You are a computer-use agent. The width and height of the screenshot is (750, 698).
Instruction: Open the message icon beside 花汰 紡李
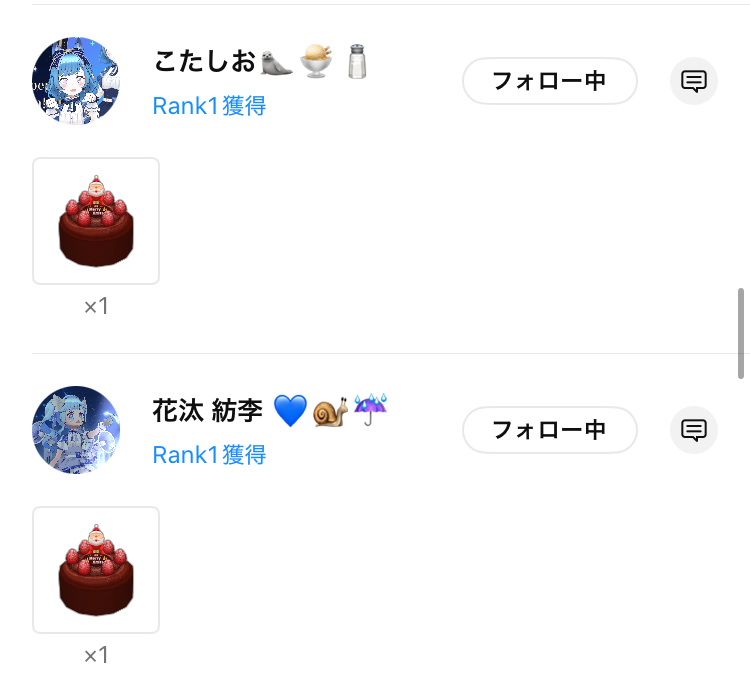[694, 430]
